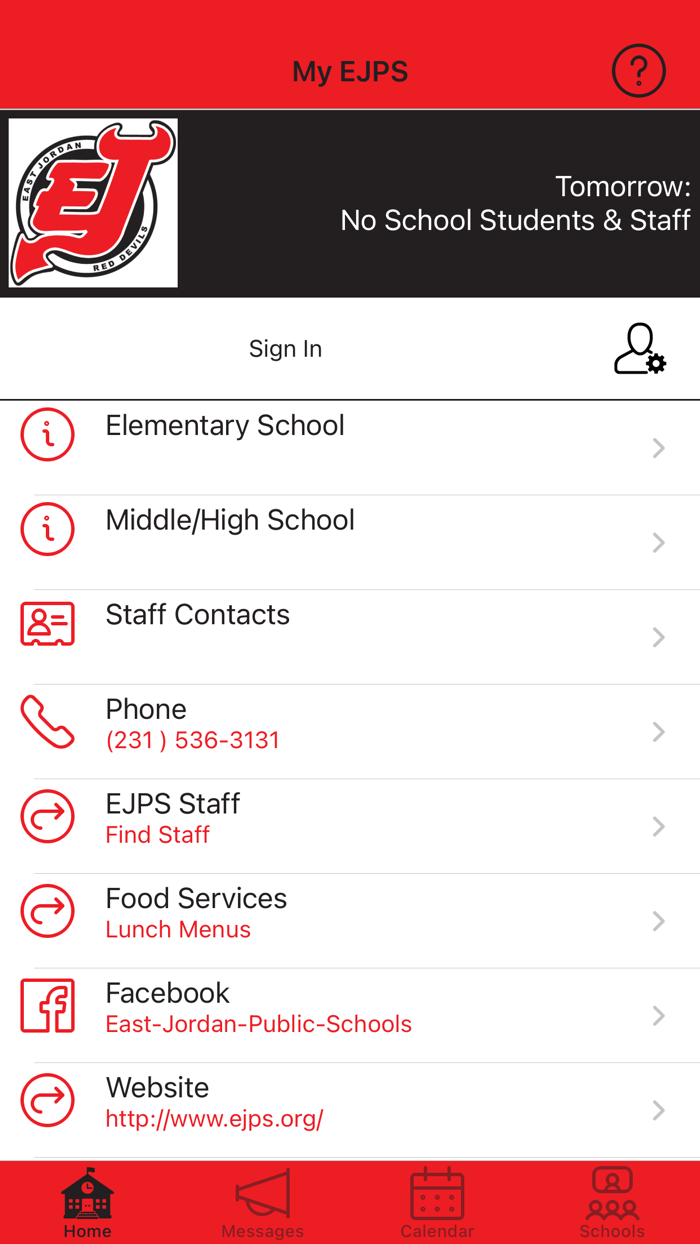Go to the Schools tab
Viewport: 700px width, 1244px height.
612,1203
